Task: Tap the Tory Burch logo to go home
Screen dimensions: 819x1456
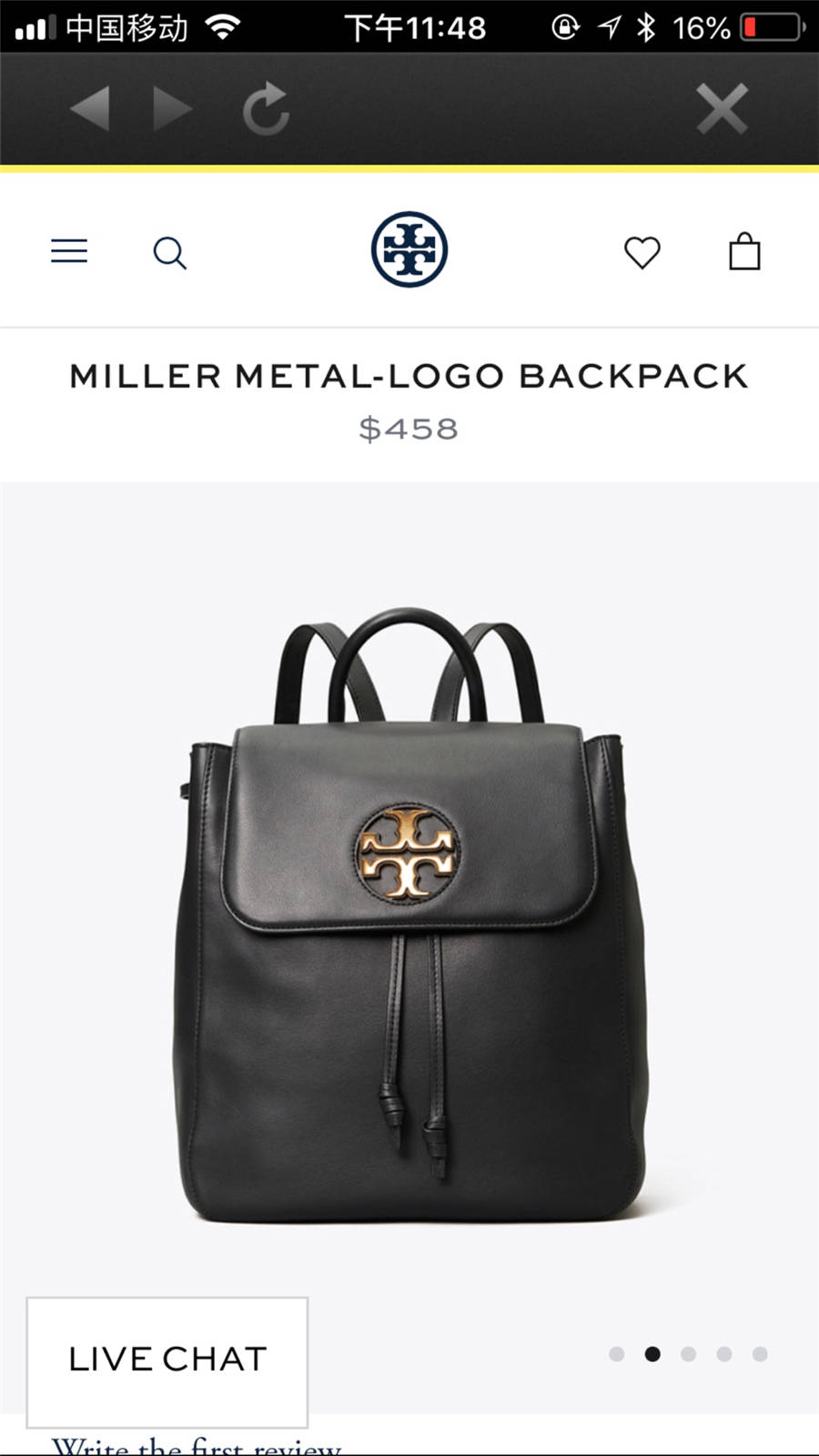Action: point(409,249)
